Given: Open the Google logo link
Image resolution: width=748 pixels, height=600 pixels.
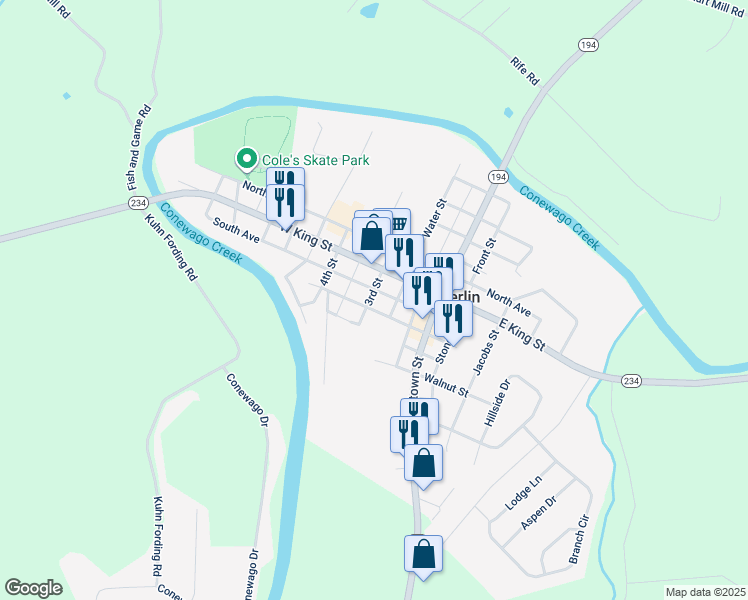Looking at the screenshot, I should point(32,588).
